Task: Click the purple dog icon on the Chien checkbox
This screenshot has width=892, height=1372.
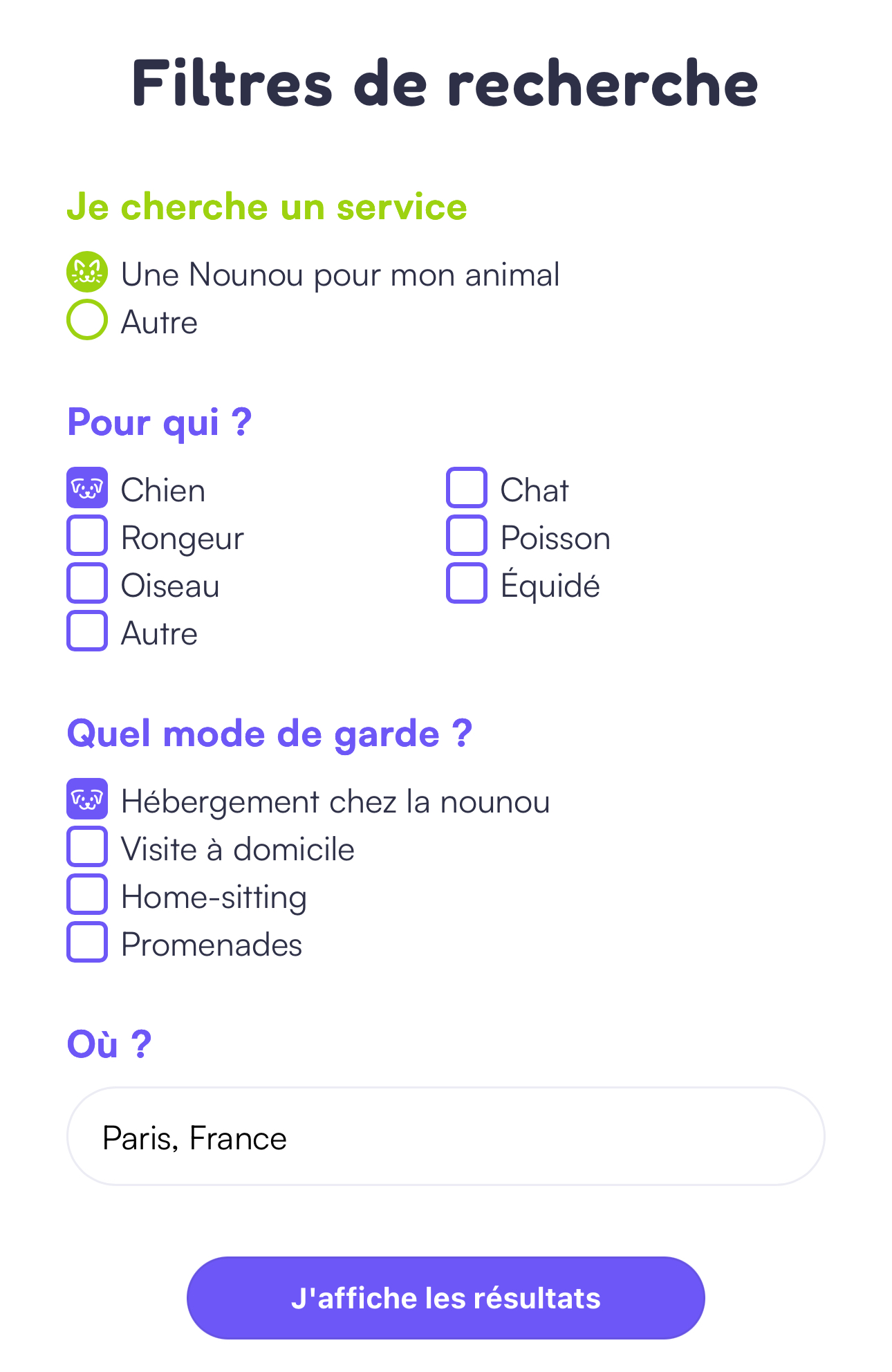Action: pyautogui.click(x=86, y=489)
